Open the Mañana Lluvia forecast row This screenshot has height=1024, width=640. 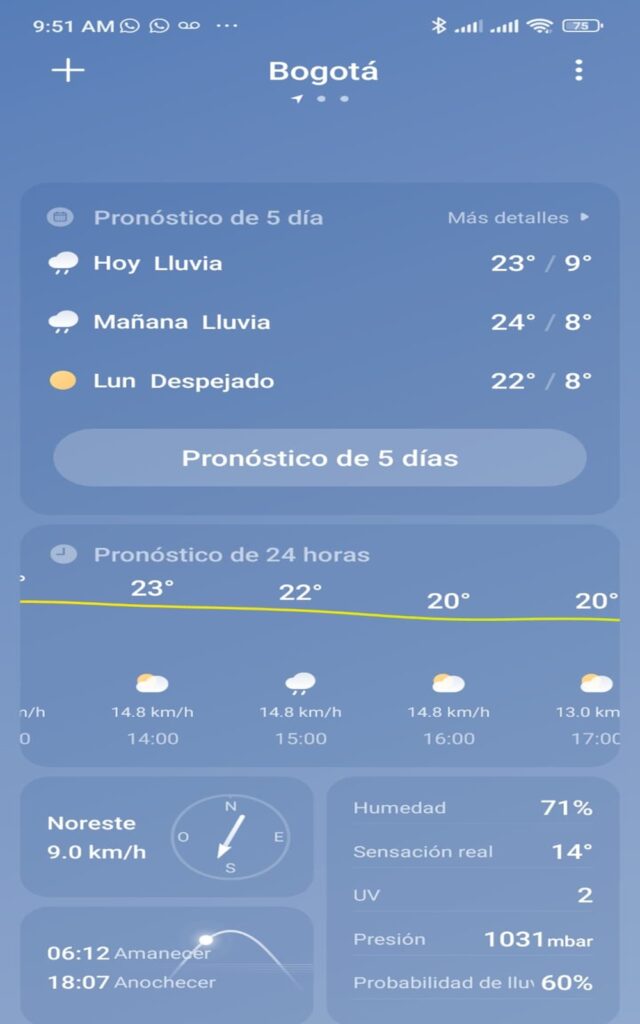320,322
